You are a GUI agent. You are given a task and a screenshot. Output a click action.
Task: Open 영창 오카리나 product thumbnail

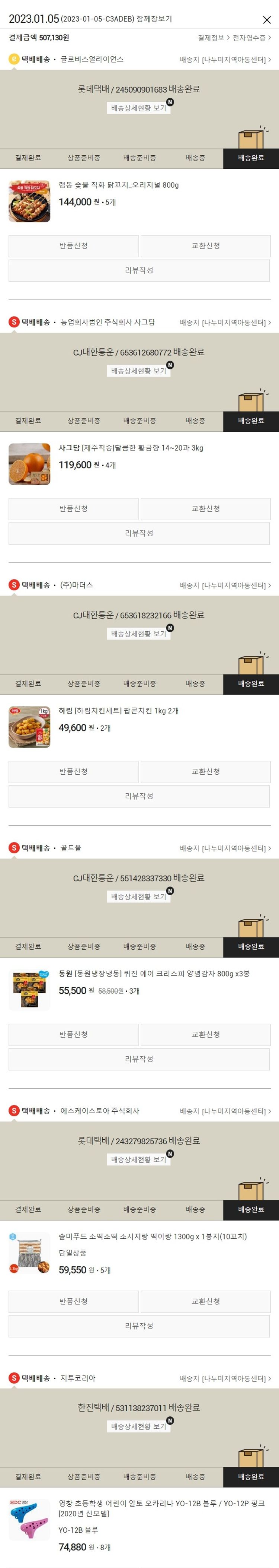[x=29, y=1519]
